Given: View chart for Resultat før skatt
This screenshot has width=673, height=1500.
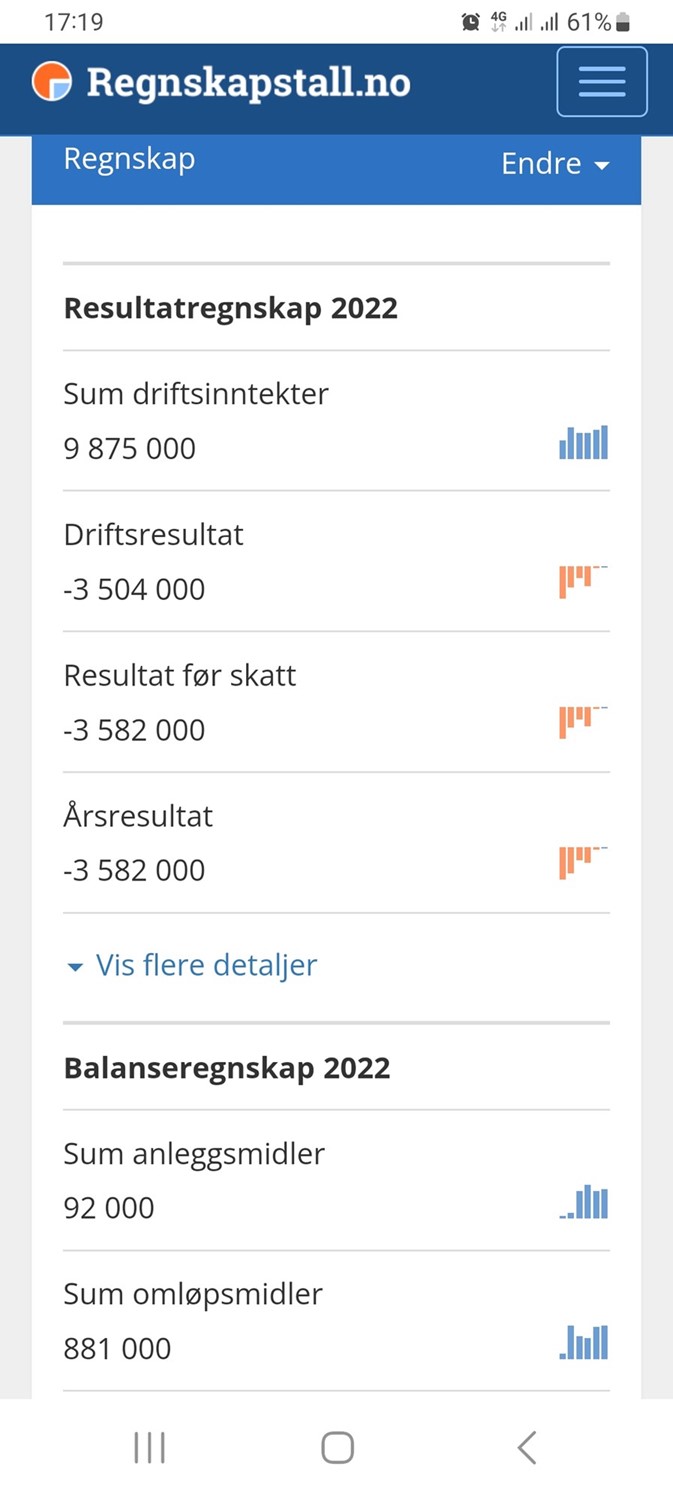Looking at the screenshot, I should pyautogui.click(x=584, y=722).
